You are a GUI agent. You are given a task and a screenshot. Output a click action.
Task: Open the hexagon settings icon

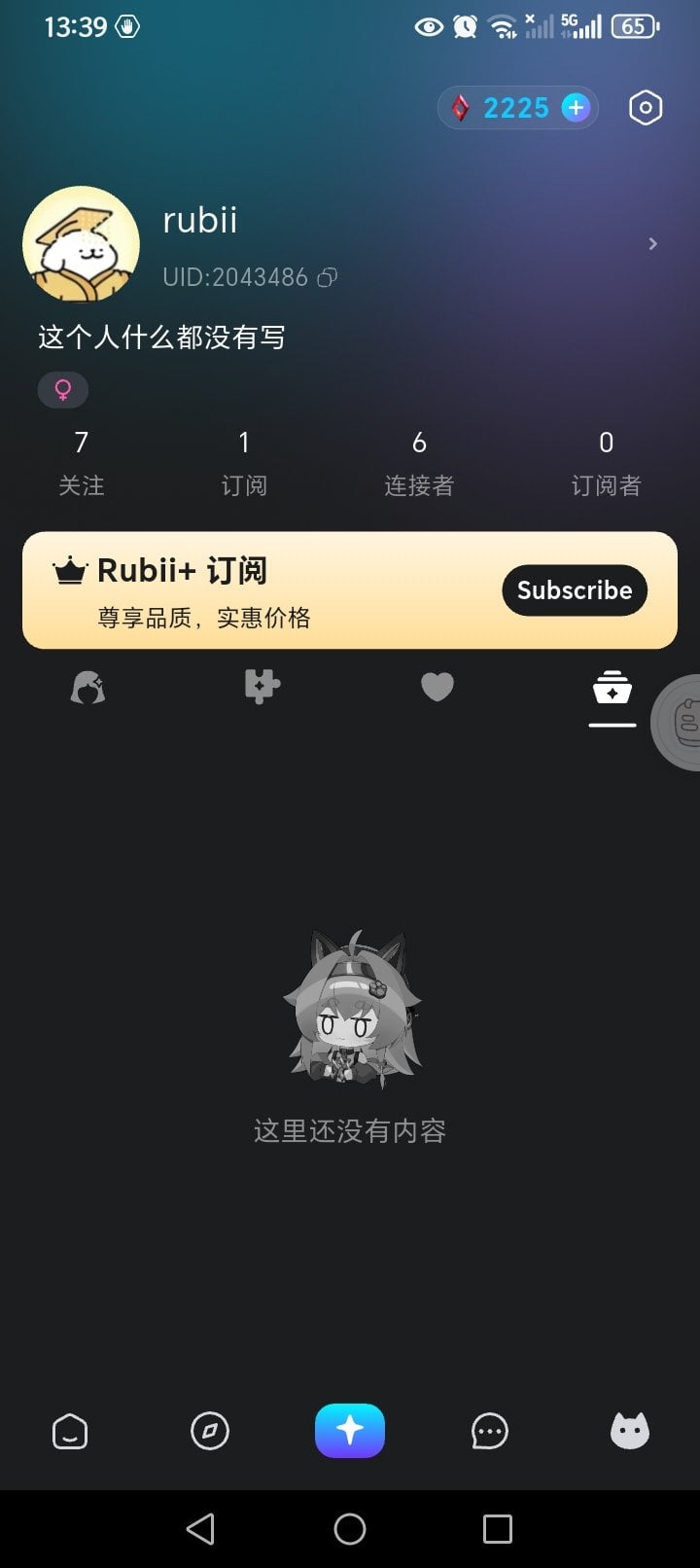click(646, 108)
